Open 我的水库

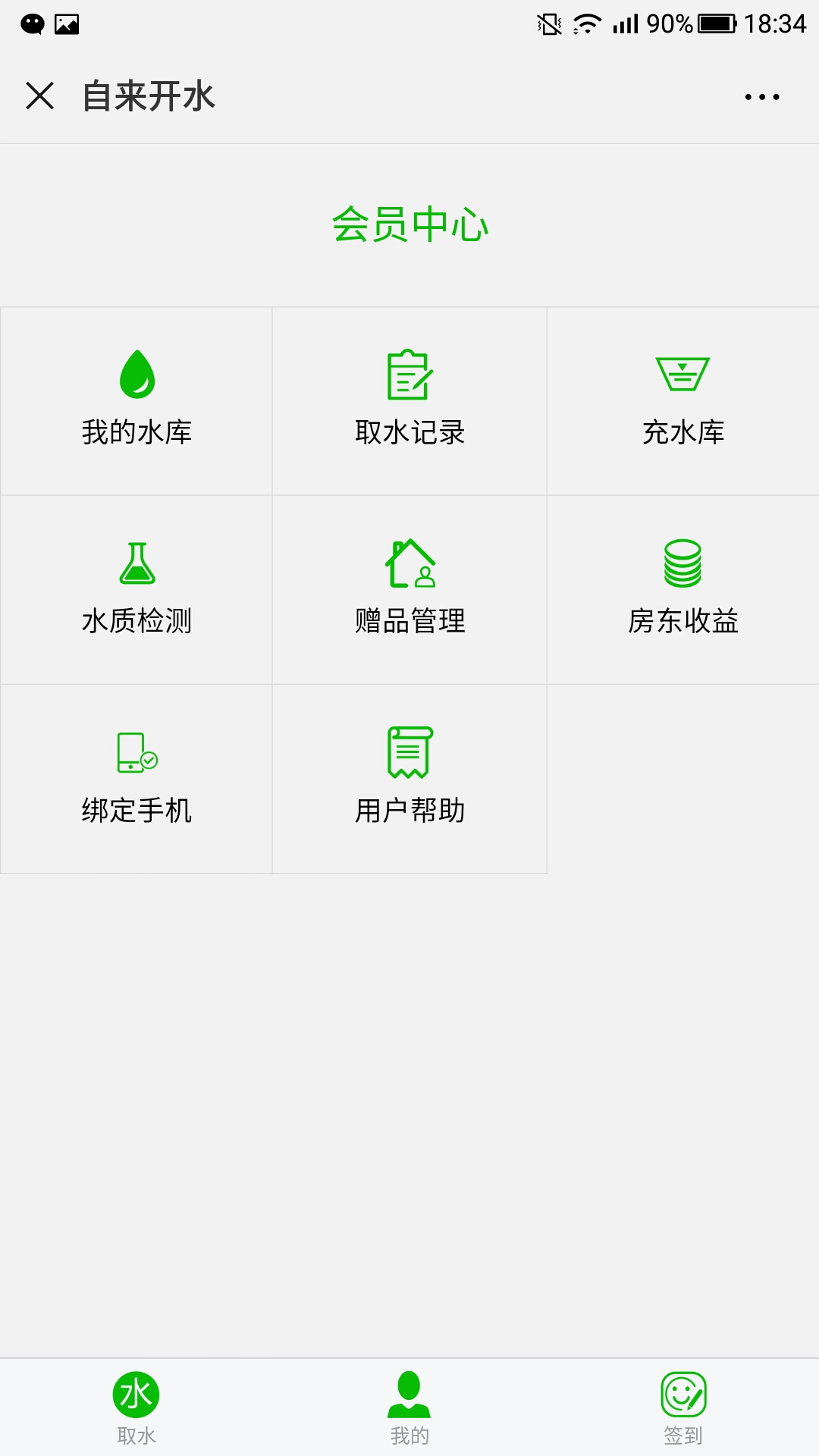(x=136, y=401)
